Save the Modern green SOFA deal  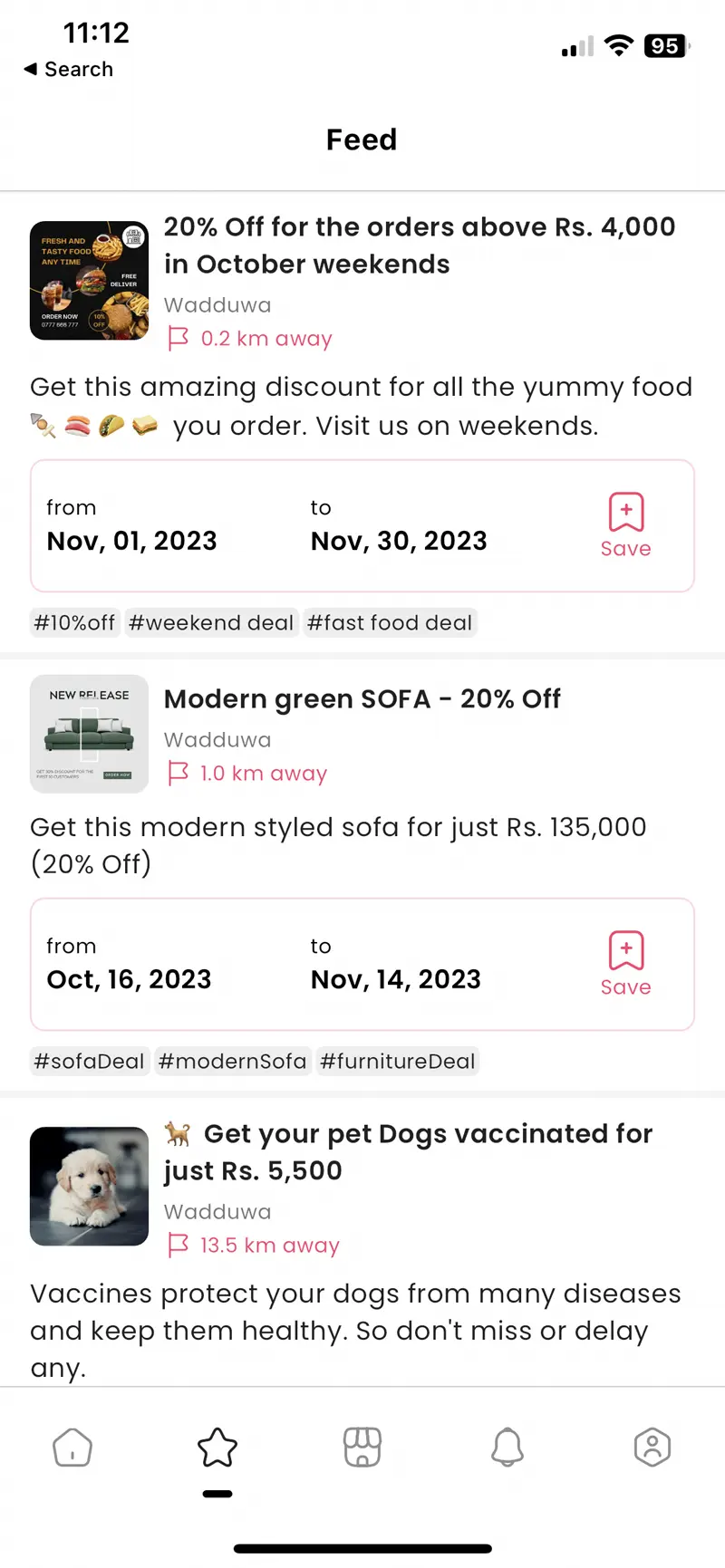click(x=625, y=964)
